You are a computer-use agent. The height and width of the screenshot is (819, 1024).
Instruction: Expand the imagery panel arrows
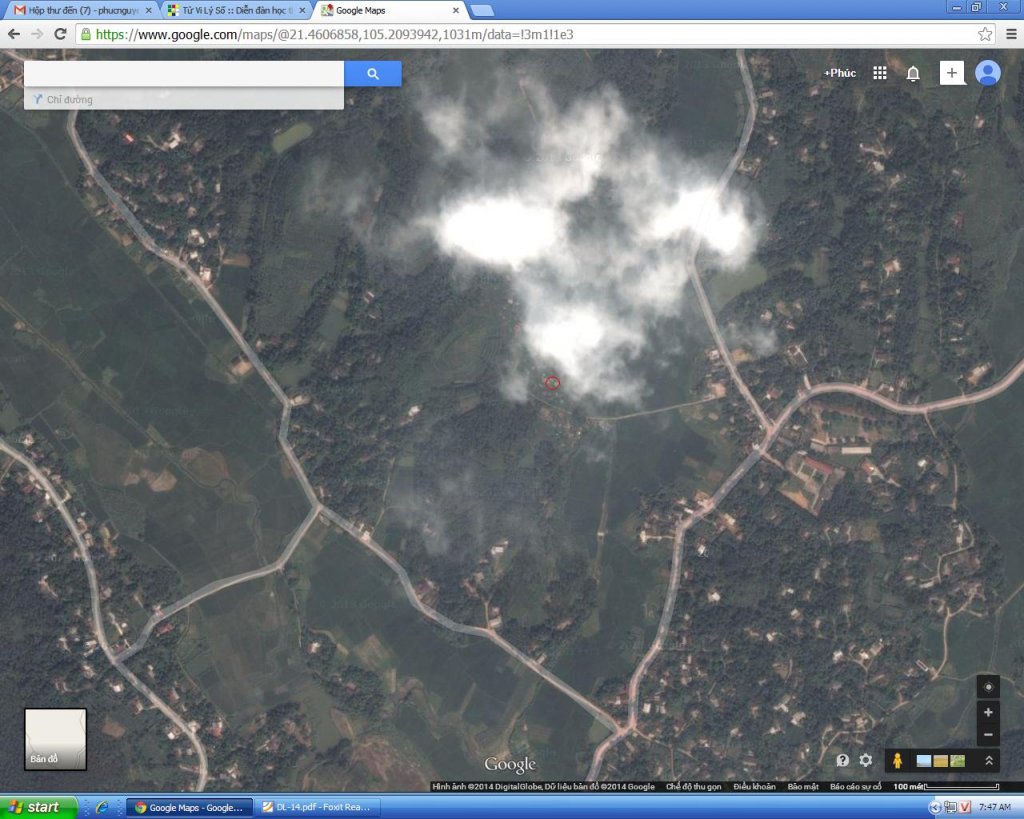(989, 761)
